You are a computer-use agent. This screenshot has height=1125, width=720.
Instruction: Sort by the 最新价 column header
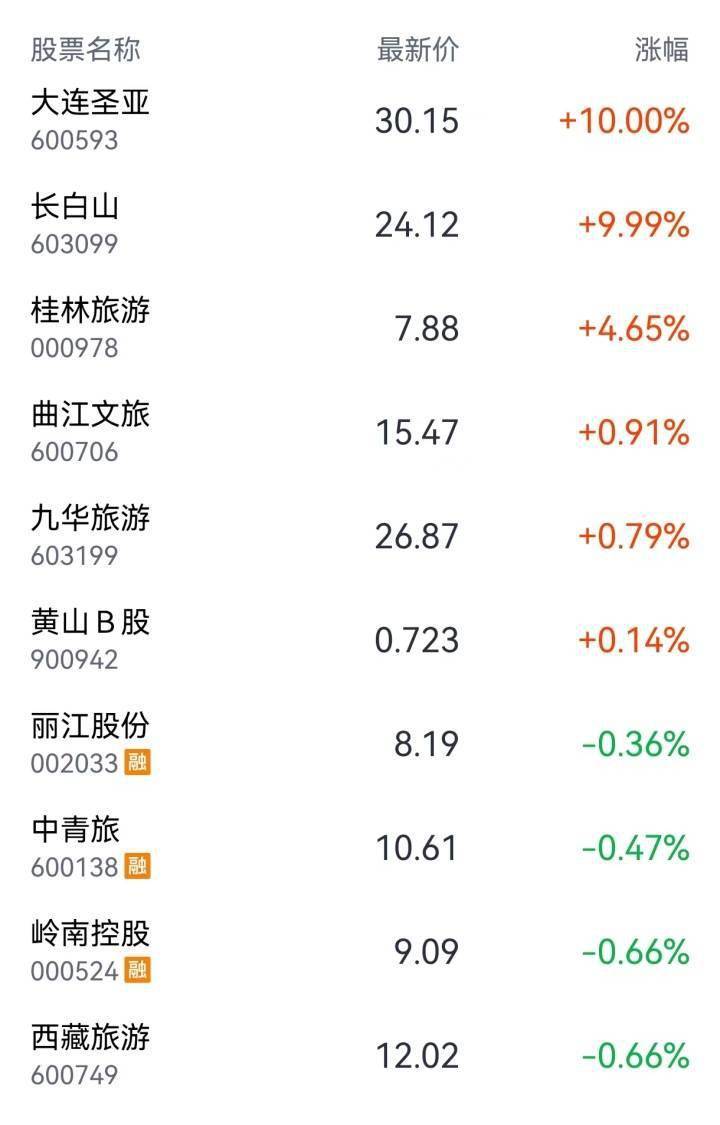(x=419, y=47)
